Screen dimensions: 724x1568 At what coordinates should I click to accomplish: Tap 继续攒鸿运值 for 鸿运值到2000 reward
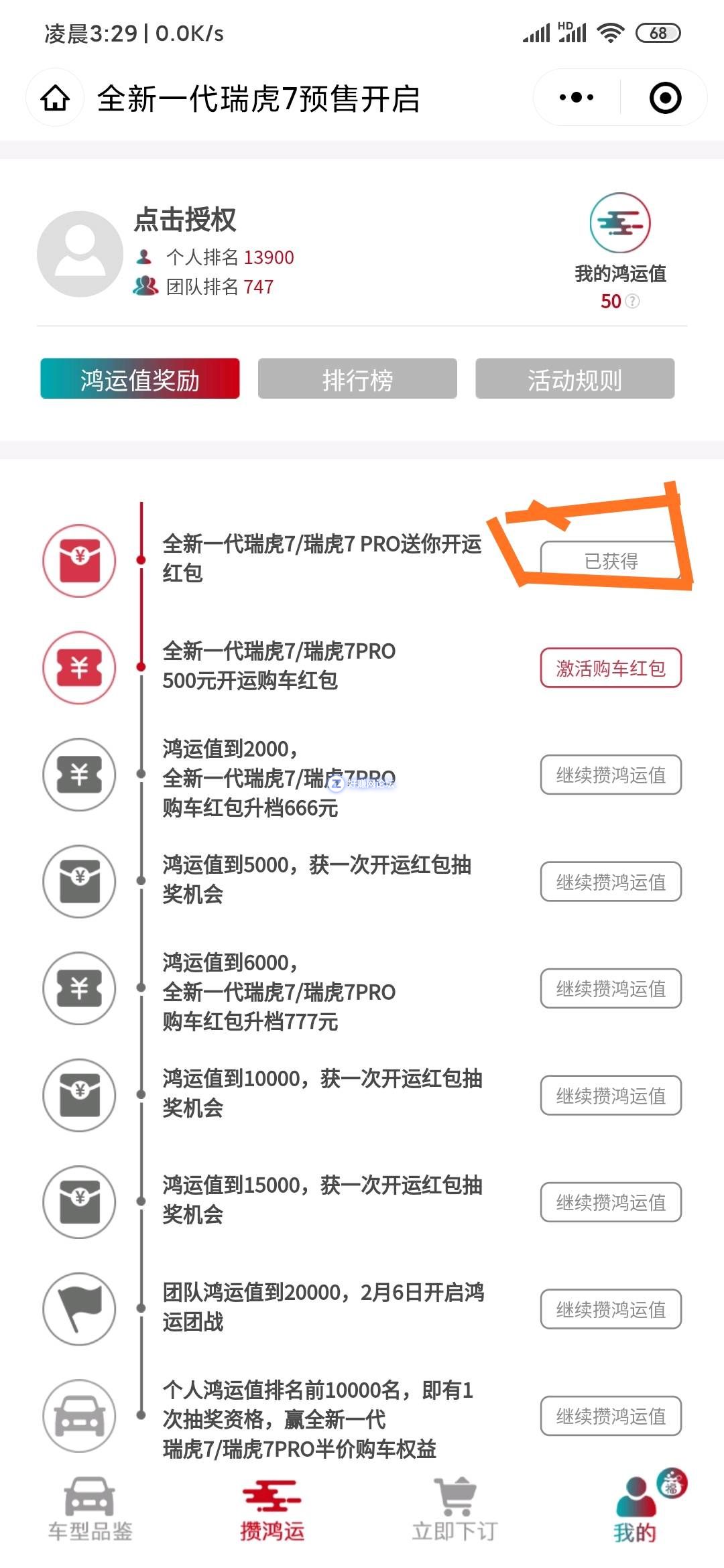pos(611,775)
